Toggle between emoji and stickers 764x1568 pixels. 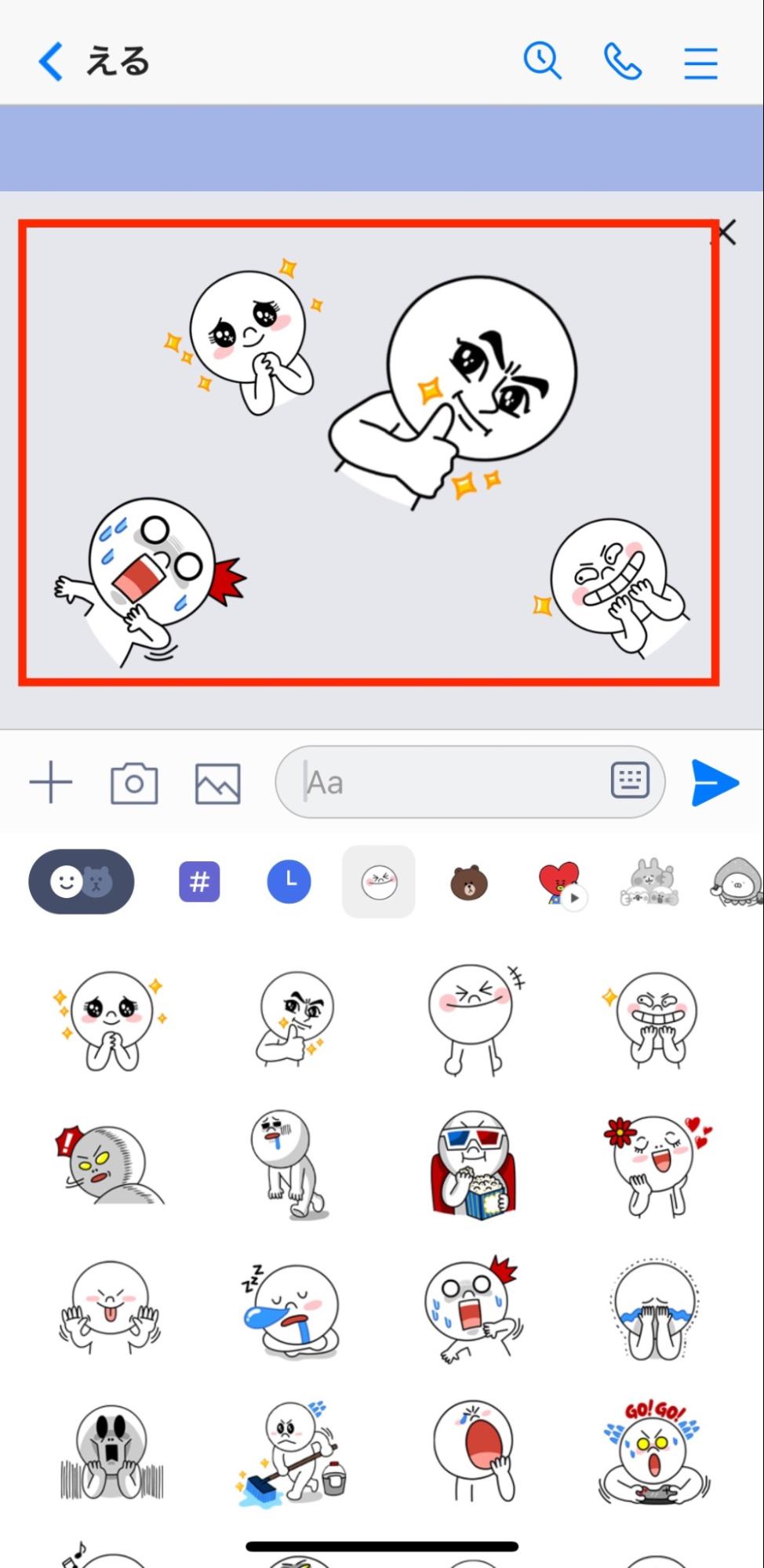[x=82, y=882]
